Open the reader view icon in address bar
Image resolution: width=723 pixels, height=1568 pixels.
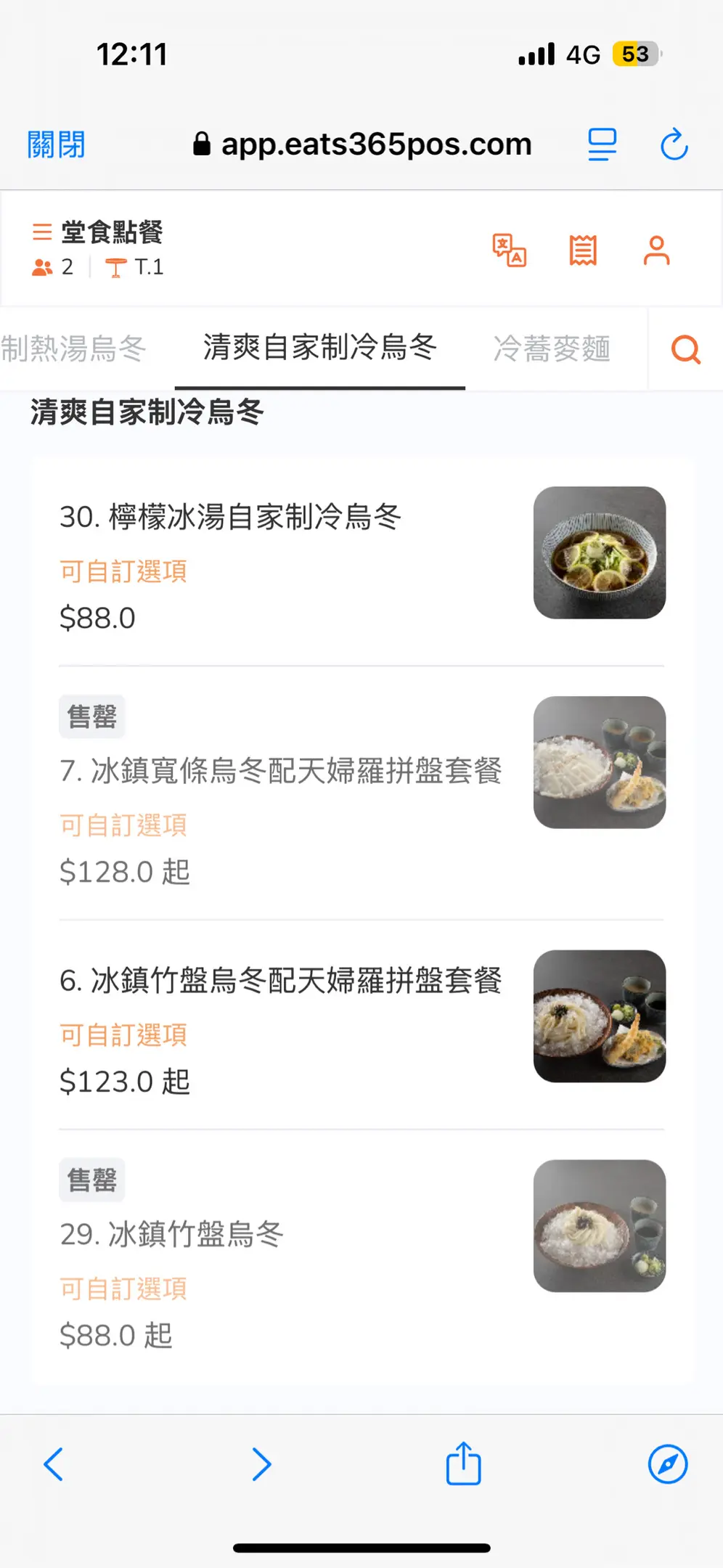[602, 144]
